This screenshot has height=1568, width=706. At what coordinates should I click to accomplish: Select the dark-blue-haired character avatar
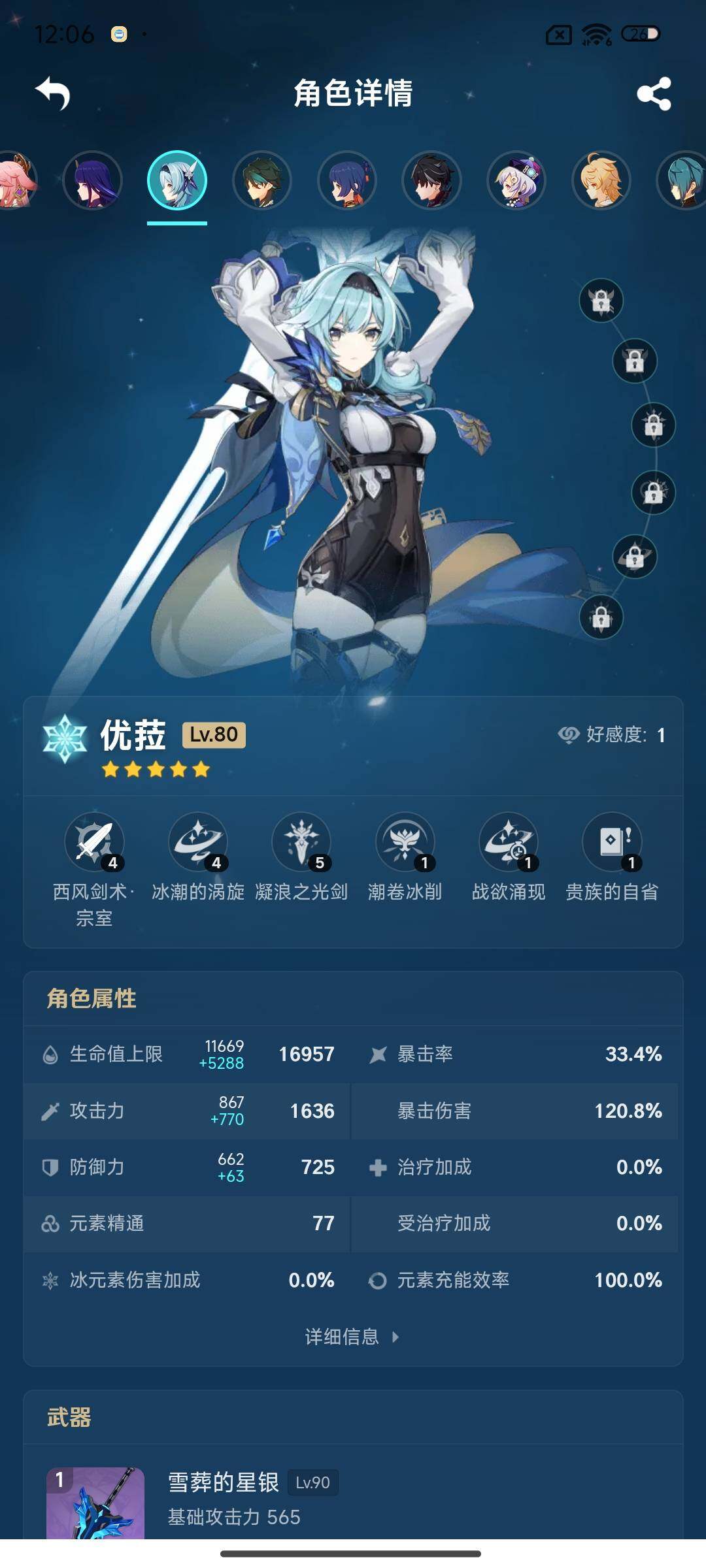(347, 180)
